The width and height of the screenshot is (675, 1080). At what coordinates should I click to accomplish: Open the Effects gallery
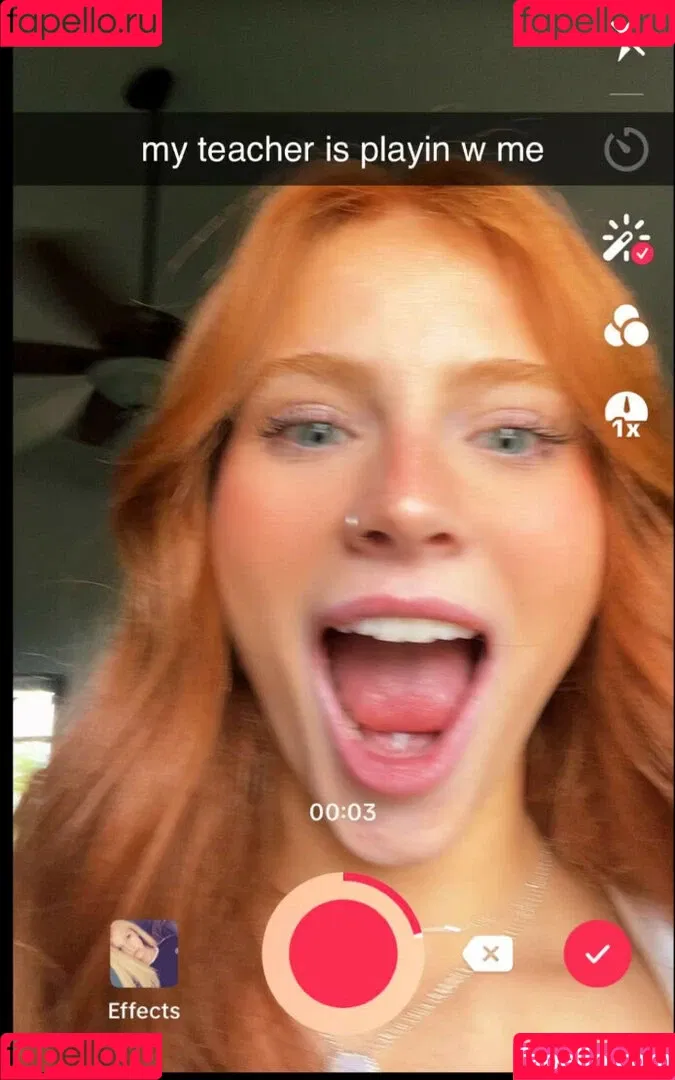coord(144,954)
